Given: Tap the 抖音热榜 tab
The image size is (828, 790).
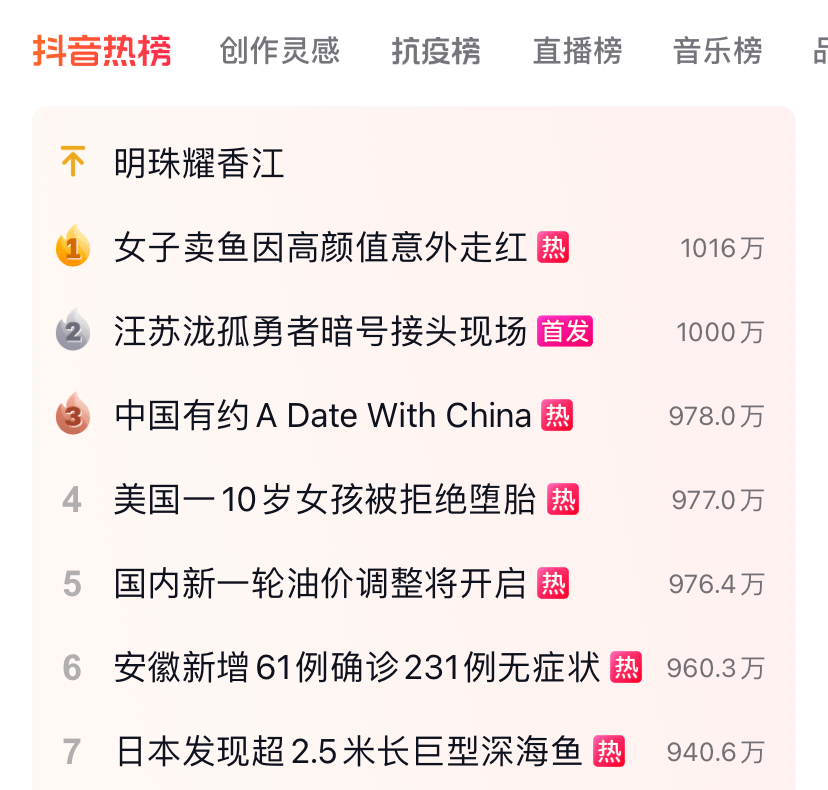Looking at the screenshot, I should point(102,51).
